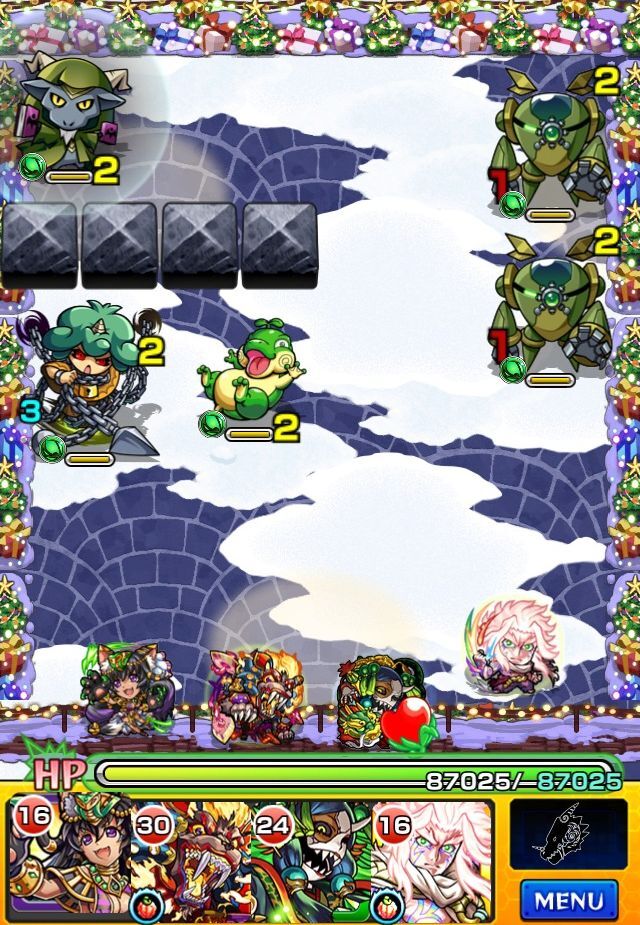This screenshot has width=640, height=925.
Task: Select the character portrait with counter 30
Action: 190,860
